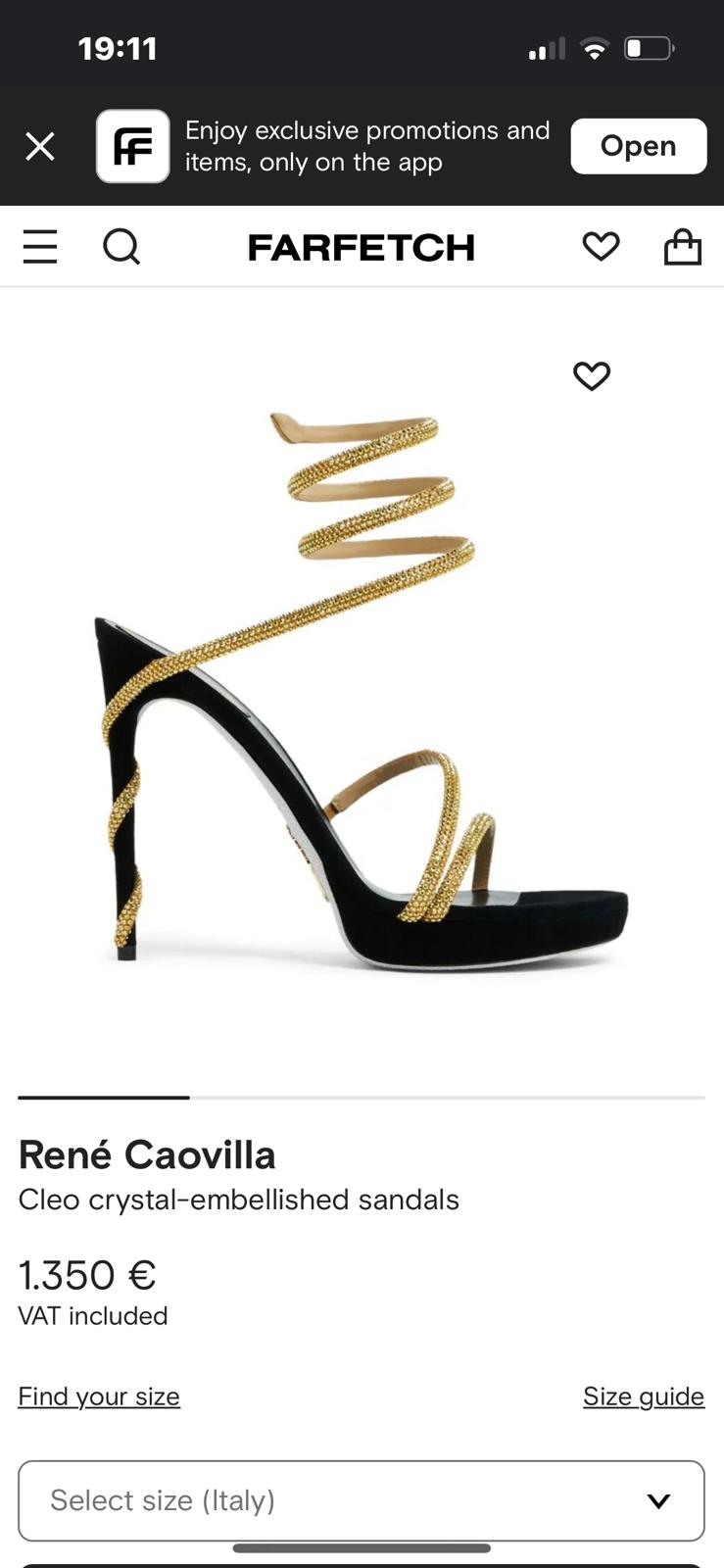The width and height of the screenshot is (724, 1568).
Task: Add the Cleo sandals to wishlist
Action: pos(592,375)
